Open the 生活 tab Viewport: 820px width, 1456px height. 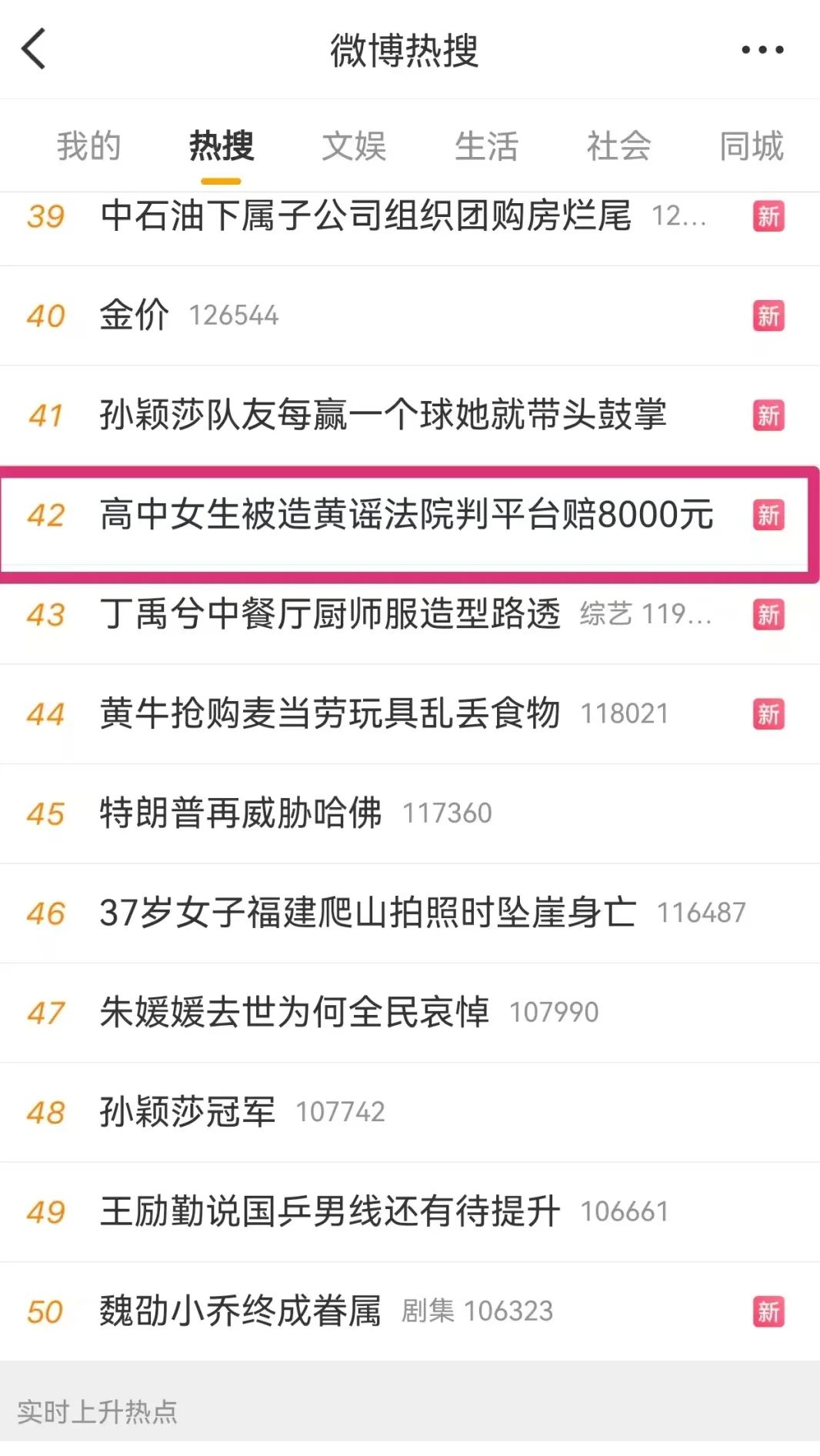[486, 146]
